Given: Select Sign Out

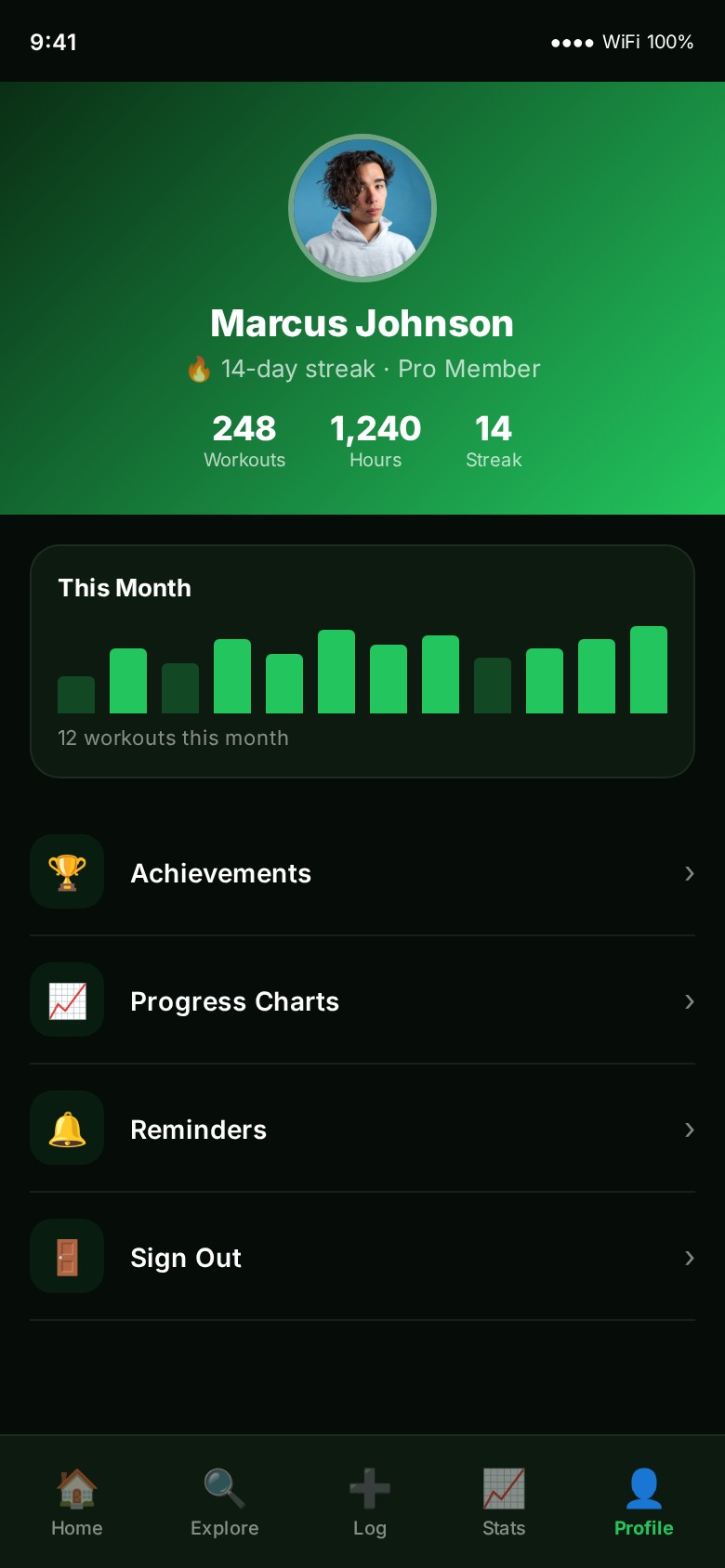Looking at the screenshot, I should (362, 1257).
